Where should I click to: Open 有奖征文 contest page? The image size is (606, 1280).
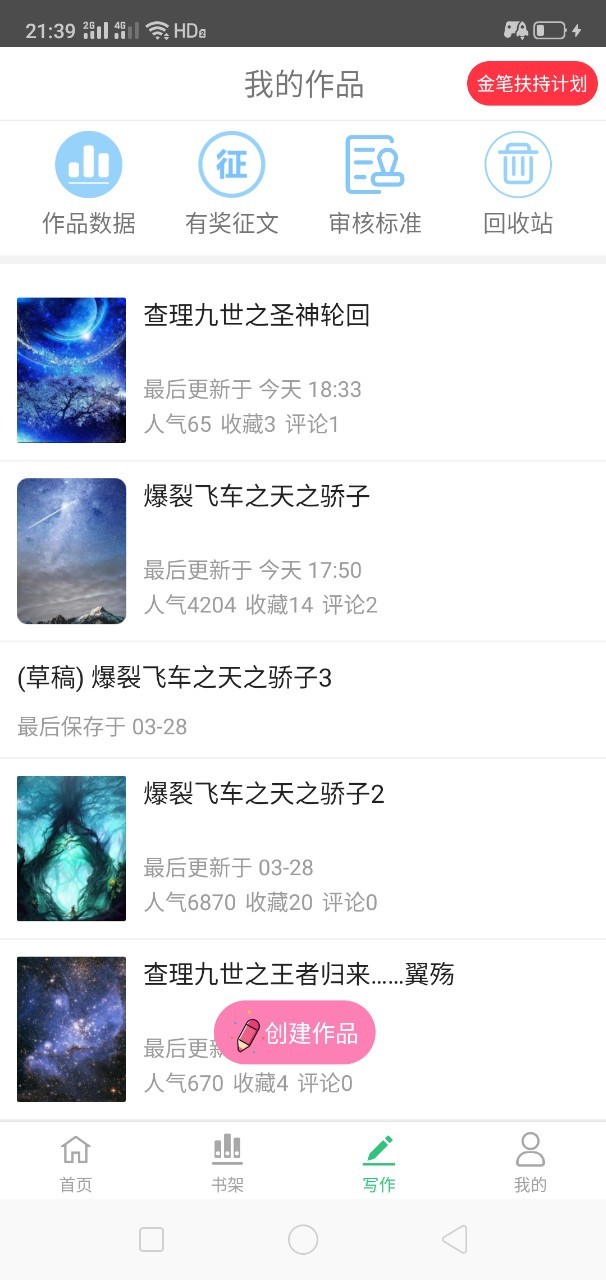(x=232, y=184)
